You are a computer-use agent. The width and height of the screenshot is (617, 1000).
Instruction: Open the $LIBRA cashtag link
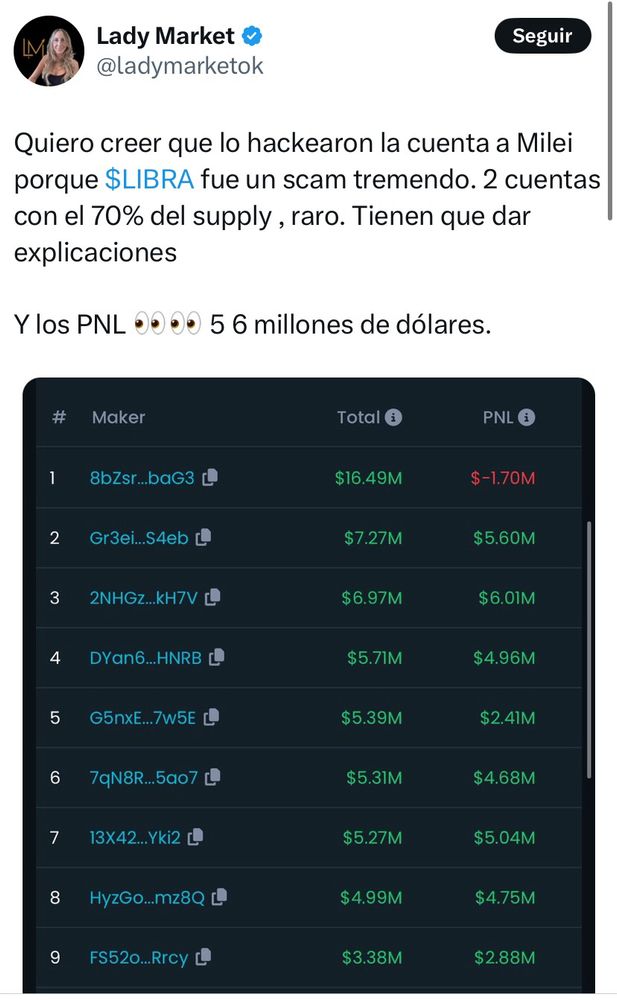coord(148,181)
